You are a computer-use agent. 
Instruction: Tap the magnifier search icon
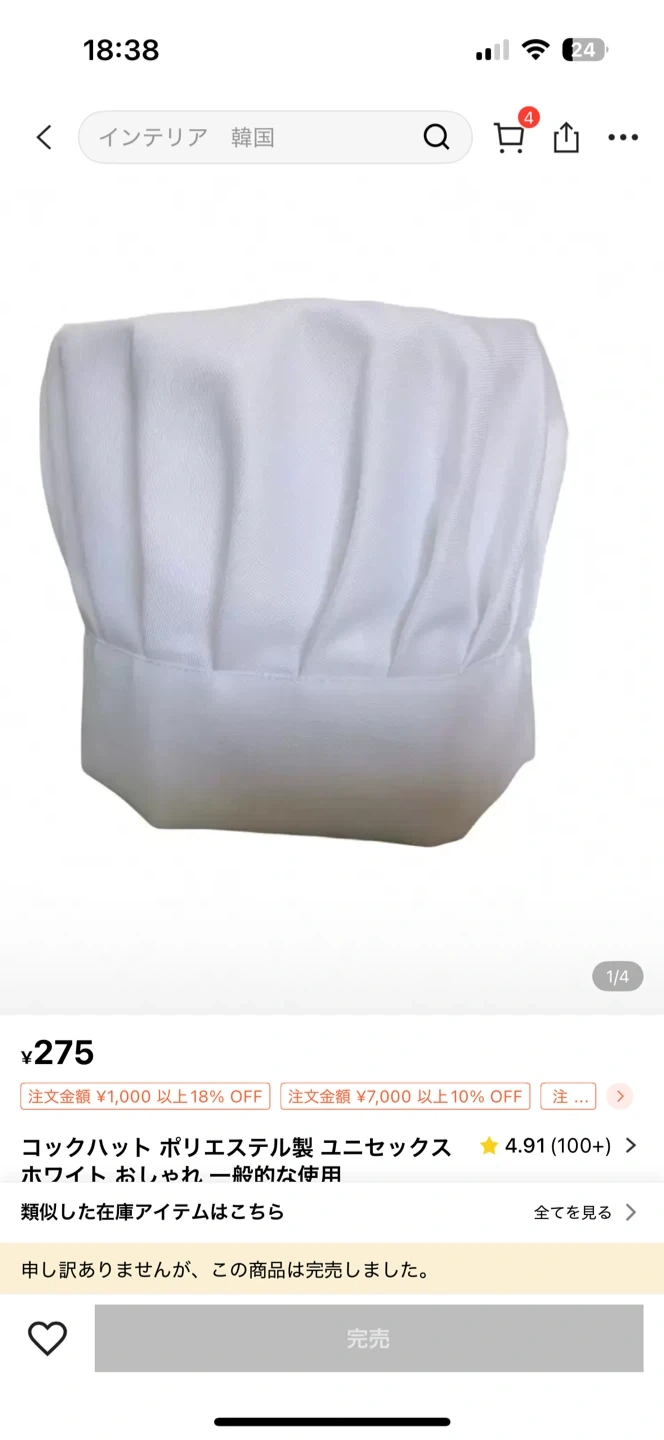coord(436,137)
